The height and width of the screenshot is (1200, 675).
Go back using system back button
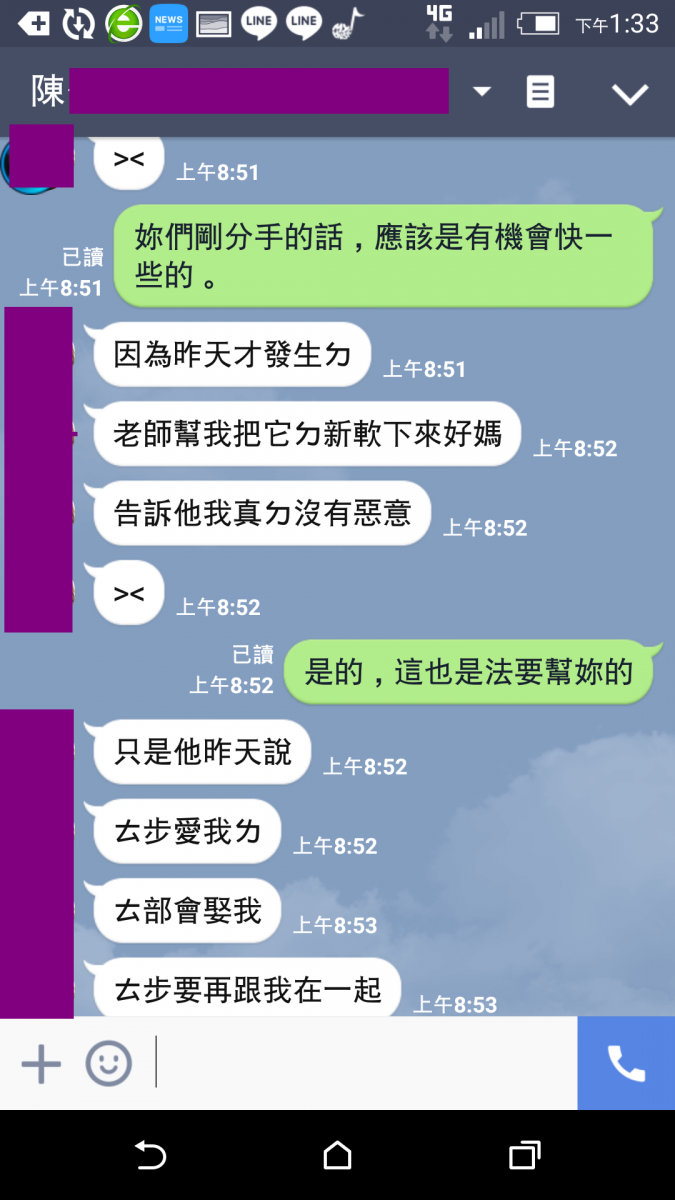click(x=150, y=1156)
